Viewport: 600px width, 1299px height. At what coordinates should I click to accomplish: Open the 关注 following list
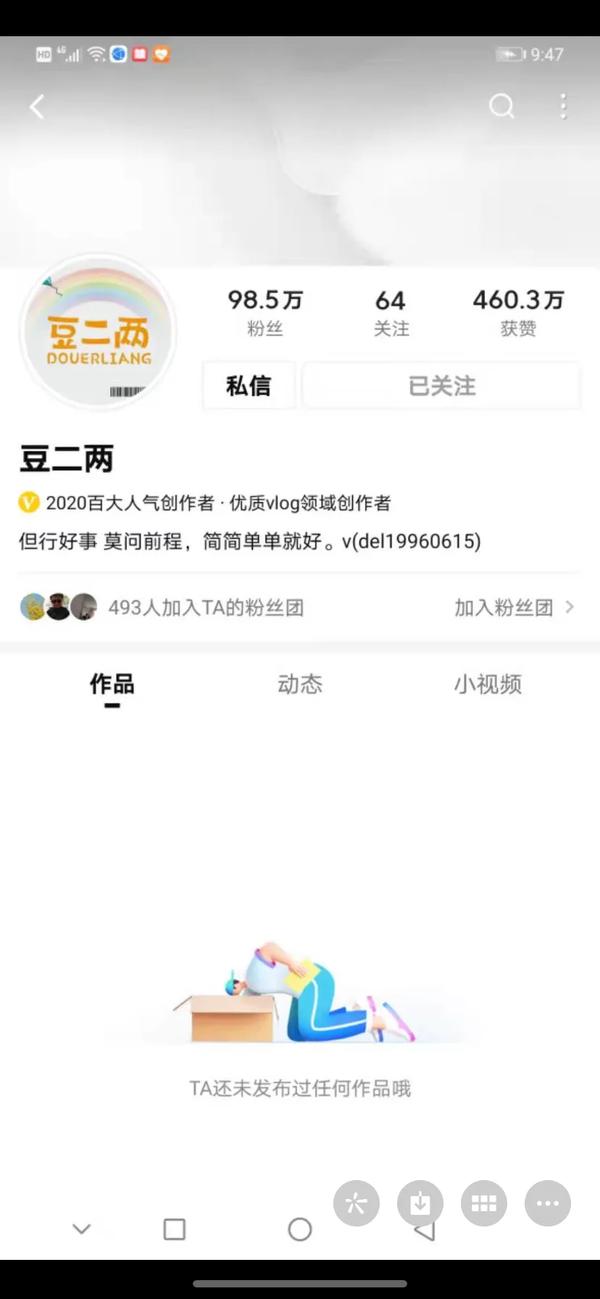tap(390, 312)
